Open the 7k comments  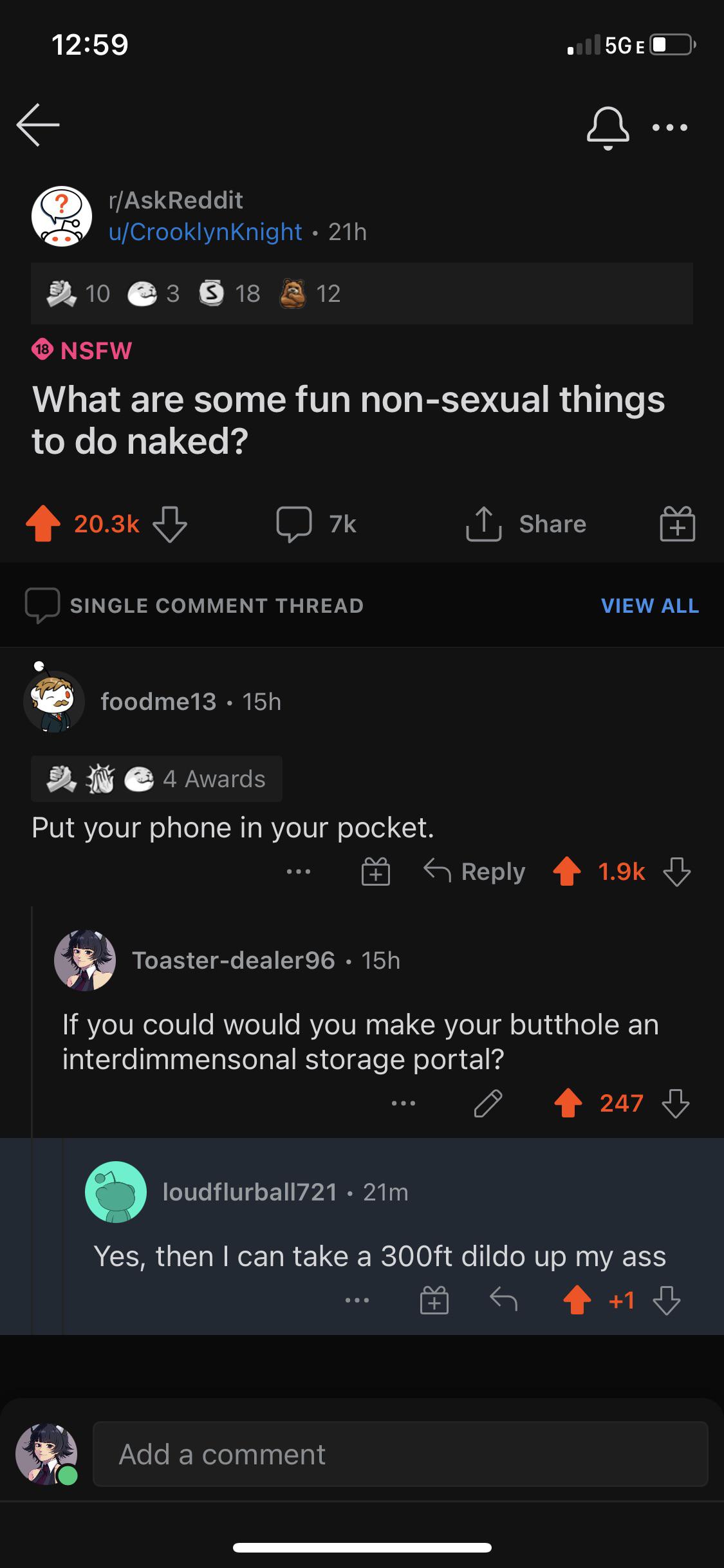[x=316, y=524]
